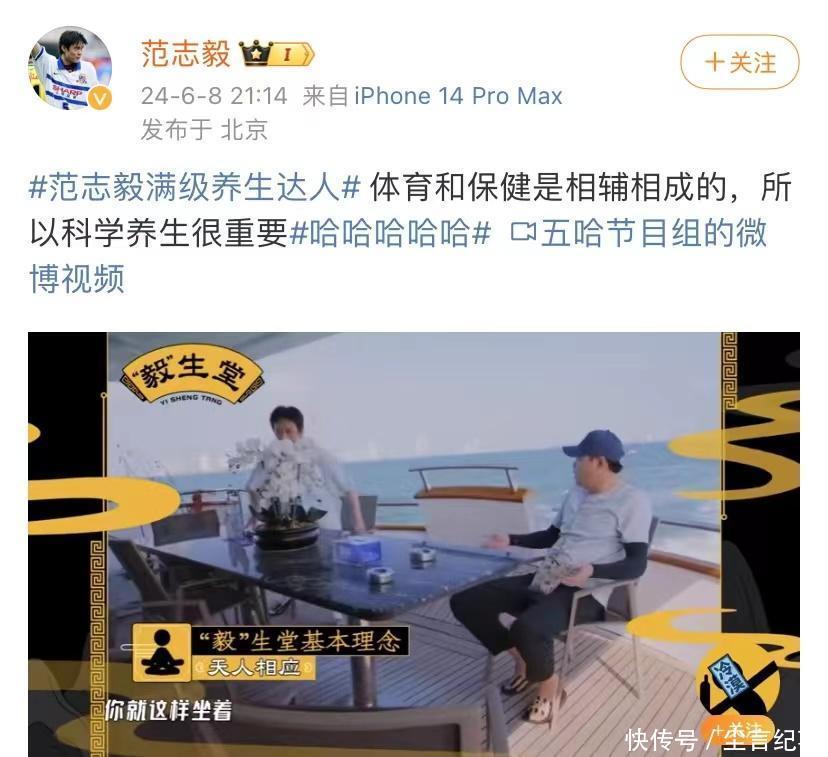Follow 范志毅 with the +关注 button

(x=739, y=62)
